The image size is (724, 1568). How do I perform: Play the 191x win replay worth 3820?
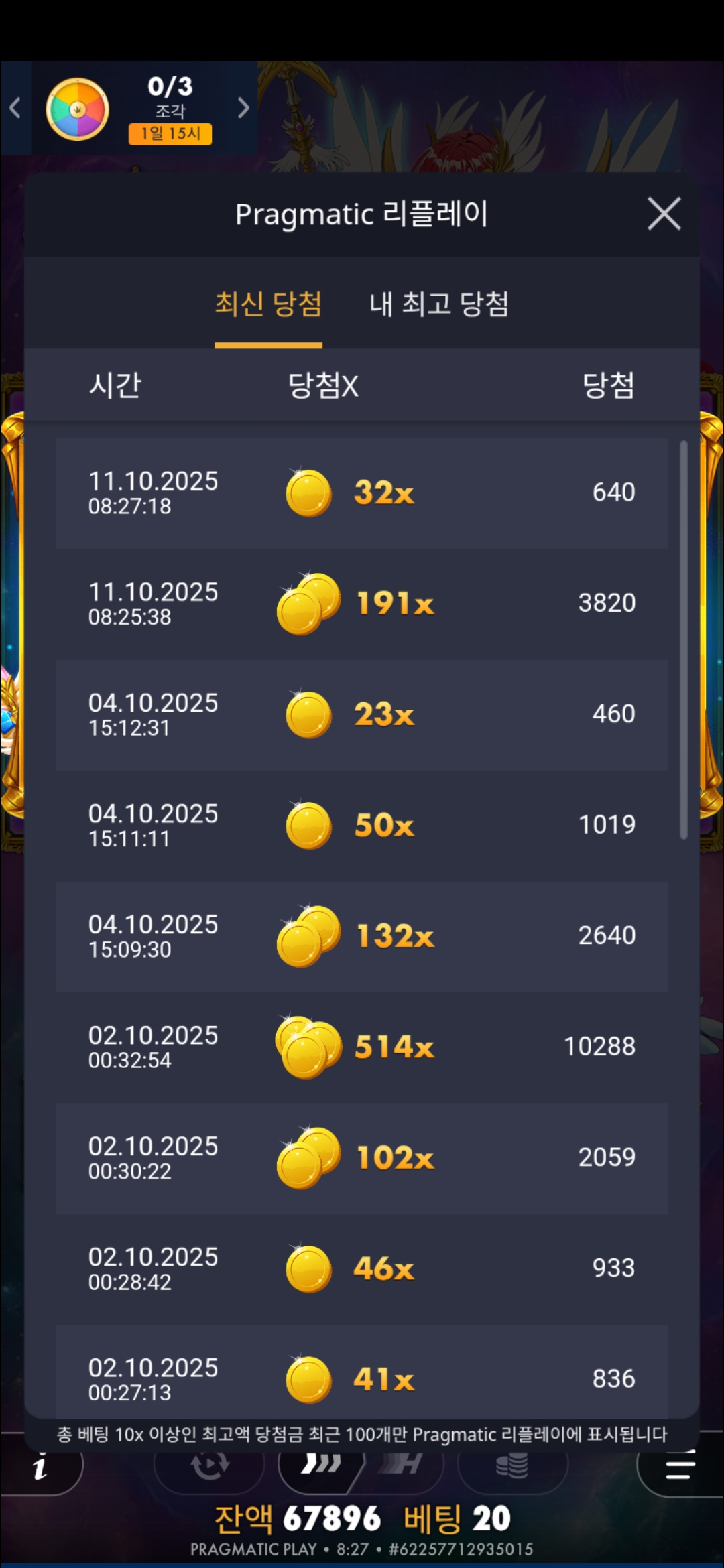361,603
